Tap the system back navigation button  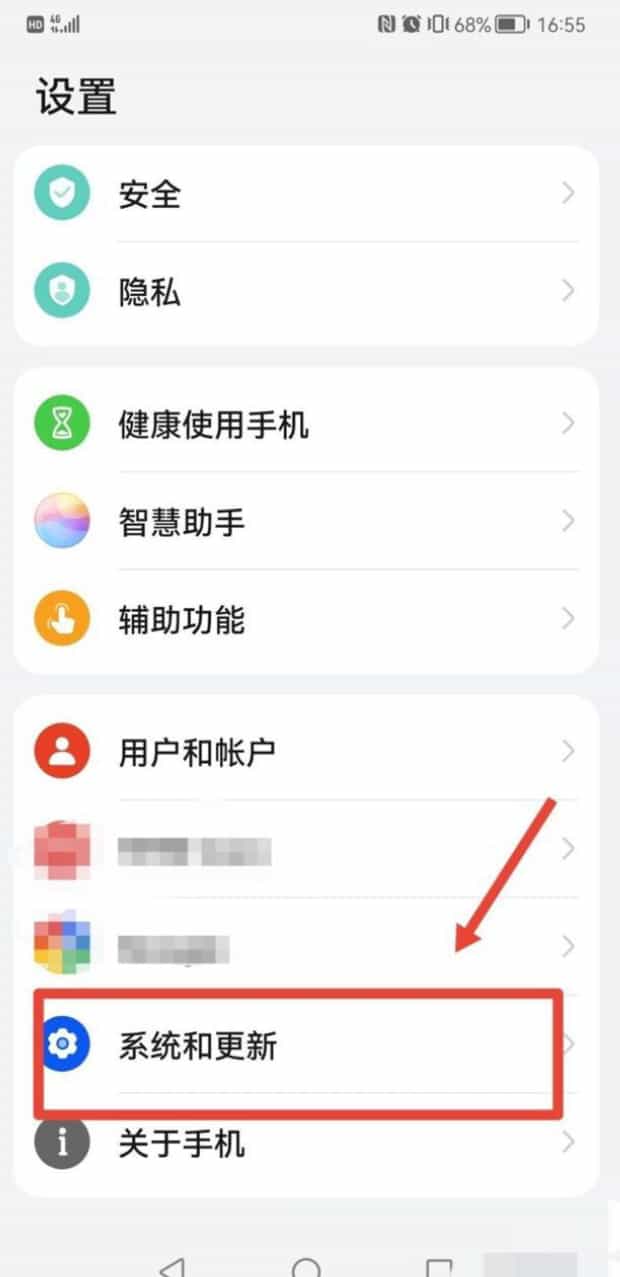click(x=172, y=1267)
